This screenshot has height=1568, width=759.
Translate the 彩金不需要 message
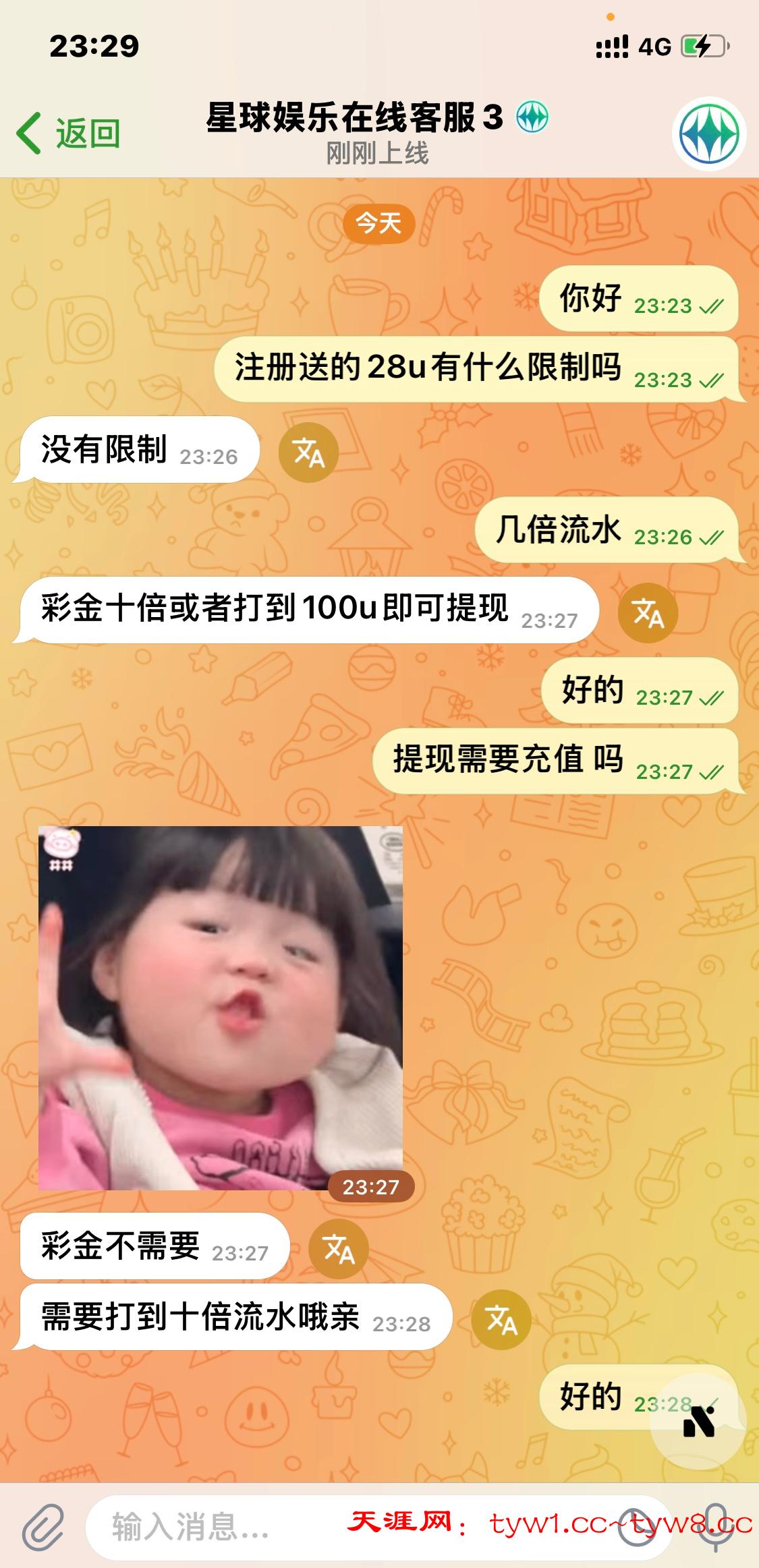(338, 1249)
